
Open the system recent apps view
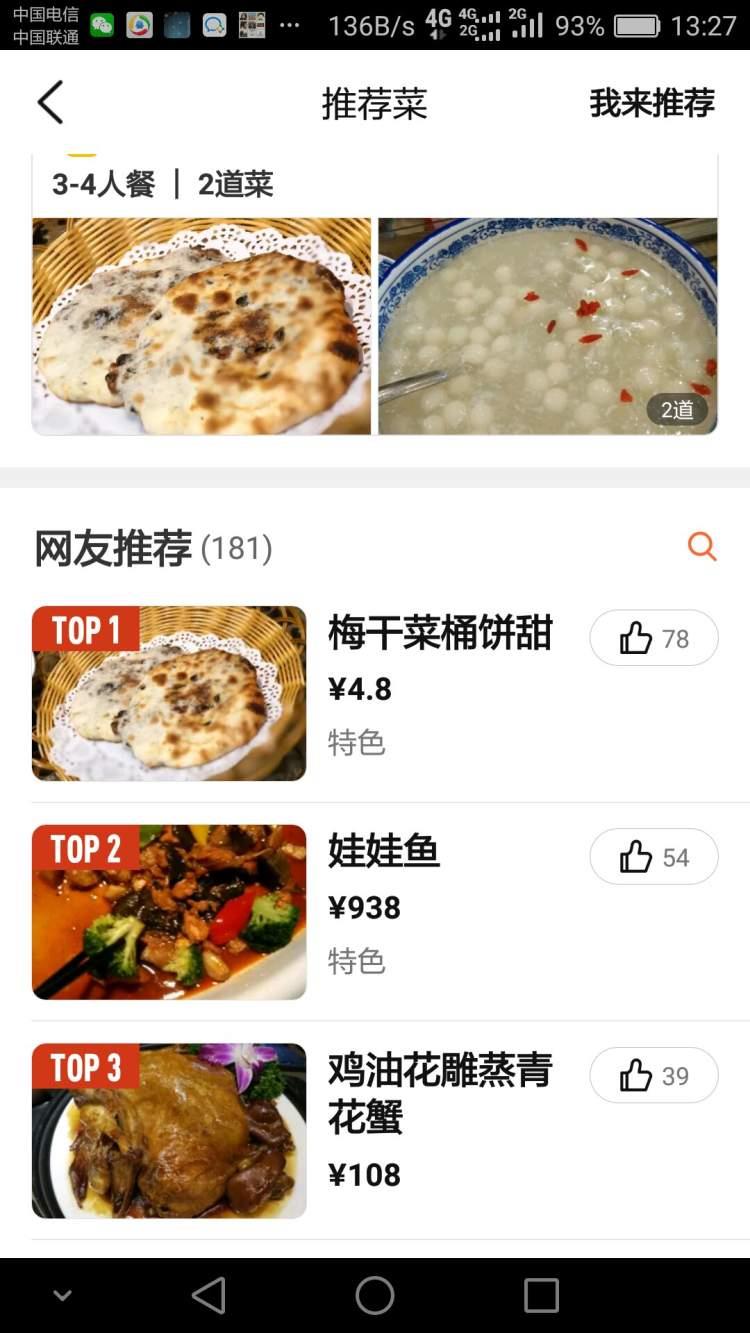click(541, 1296)
